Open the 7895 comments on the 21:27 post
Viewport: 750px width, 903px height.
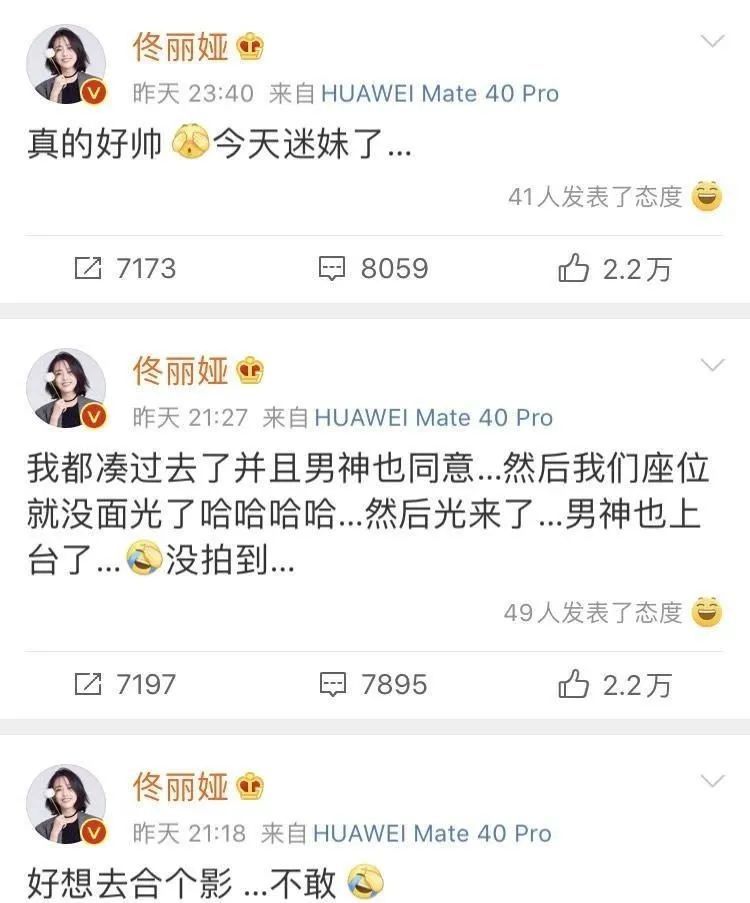373,684
